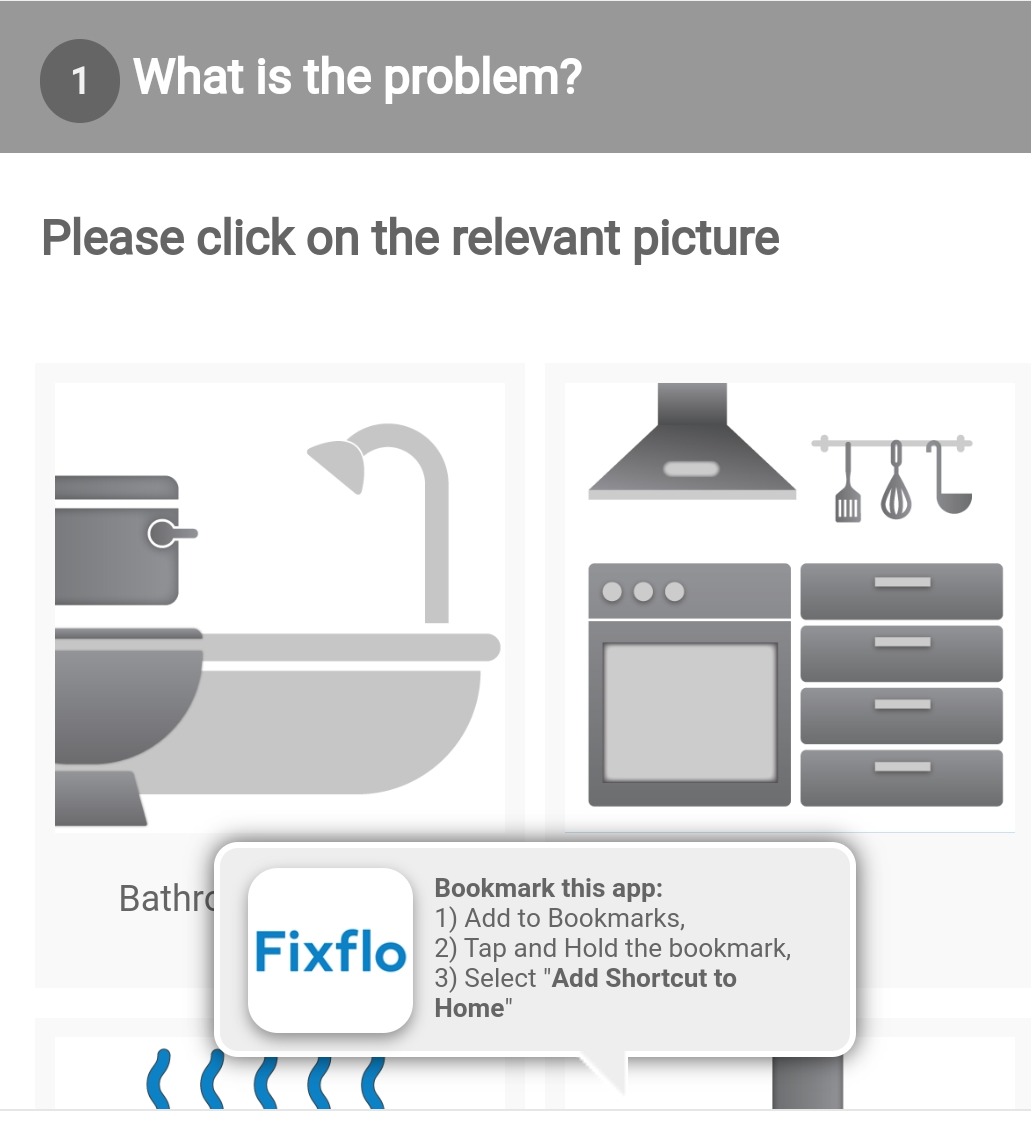Click the kitchen drawer stack icon

(900, 685)
